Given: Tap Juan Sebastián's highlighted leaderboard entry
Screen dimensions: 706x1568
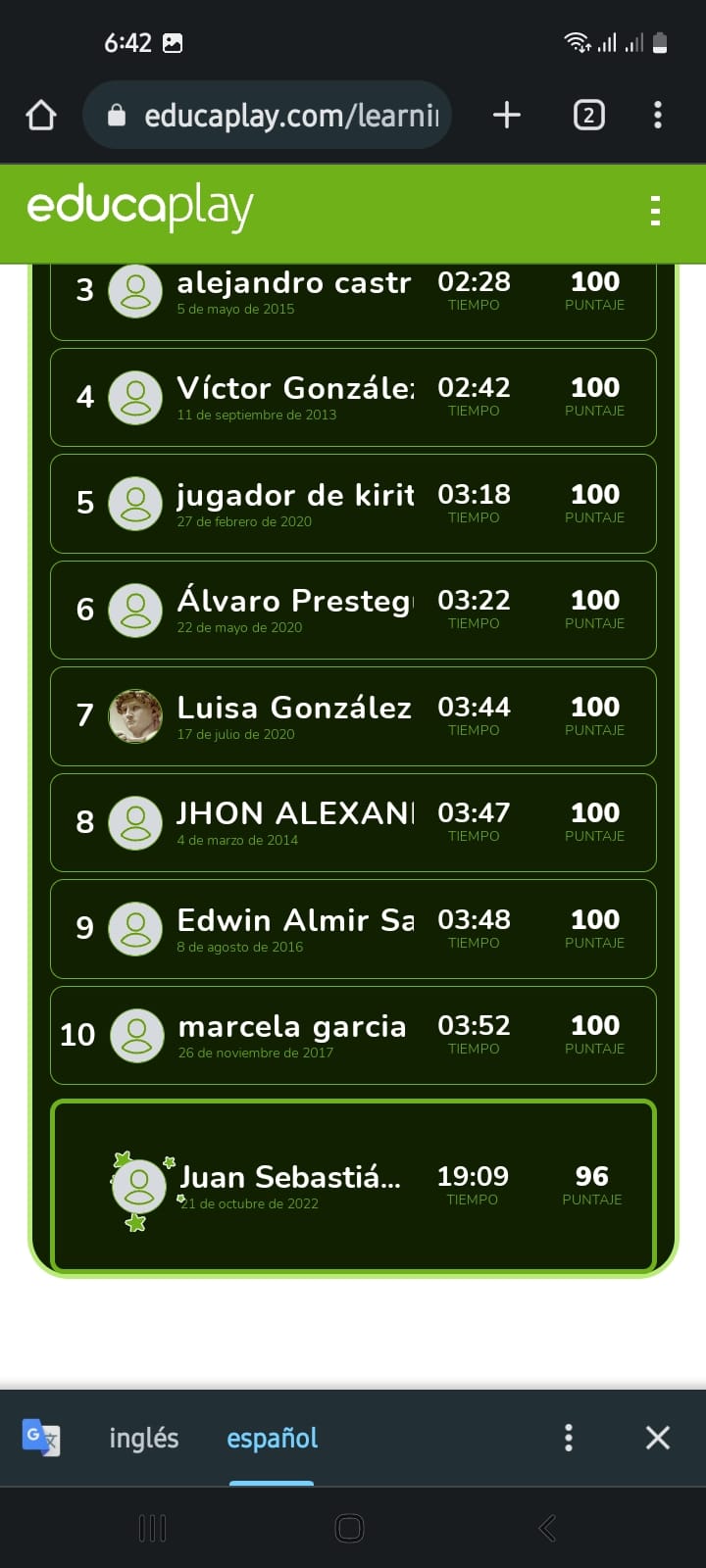Looking at the screenshot, I should pos(353,1186).
